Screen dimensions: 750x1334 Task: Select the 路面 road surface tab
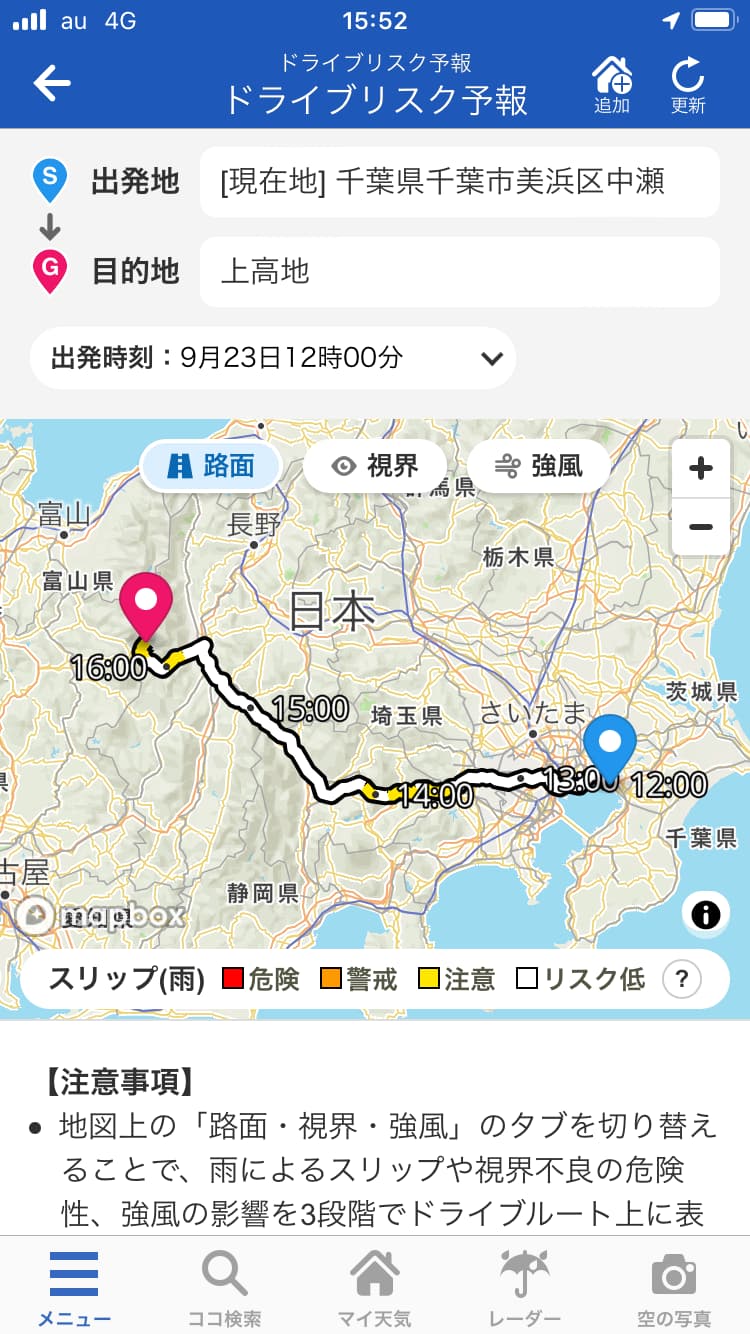pyautogui.click(x=211, y=465)
